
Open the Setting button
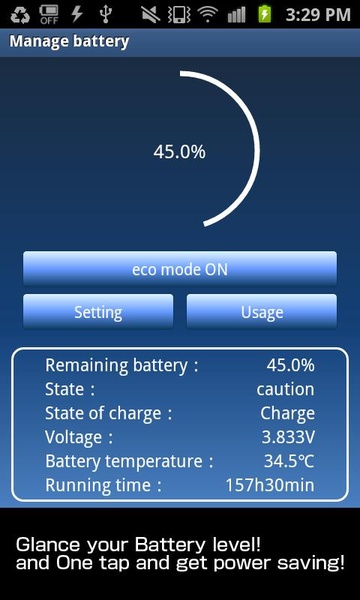98,311
